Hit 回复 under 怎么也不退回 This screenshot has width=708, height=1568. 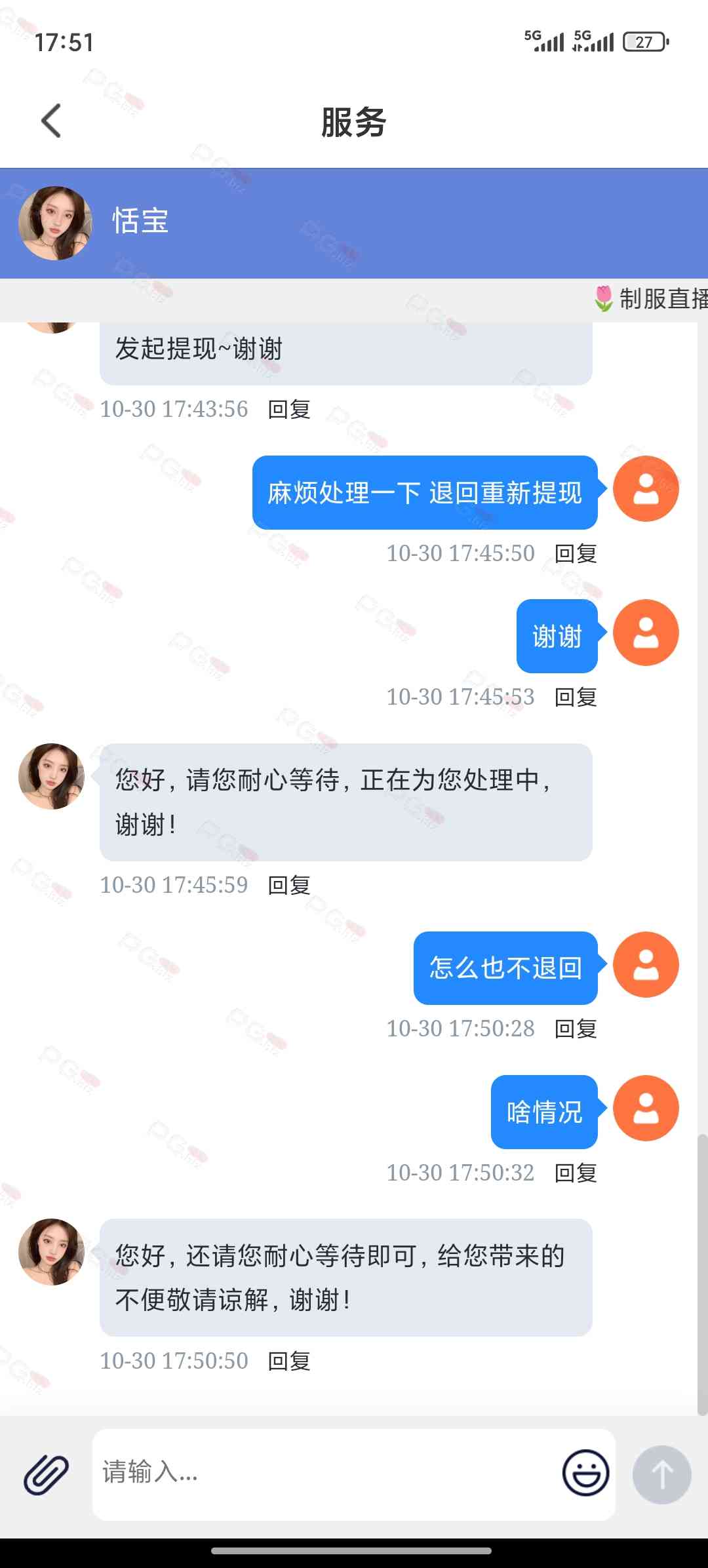(576, 1029)
